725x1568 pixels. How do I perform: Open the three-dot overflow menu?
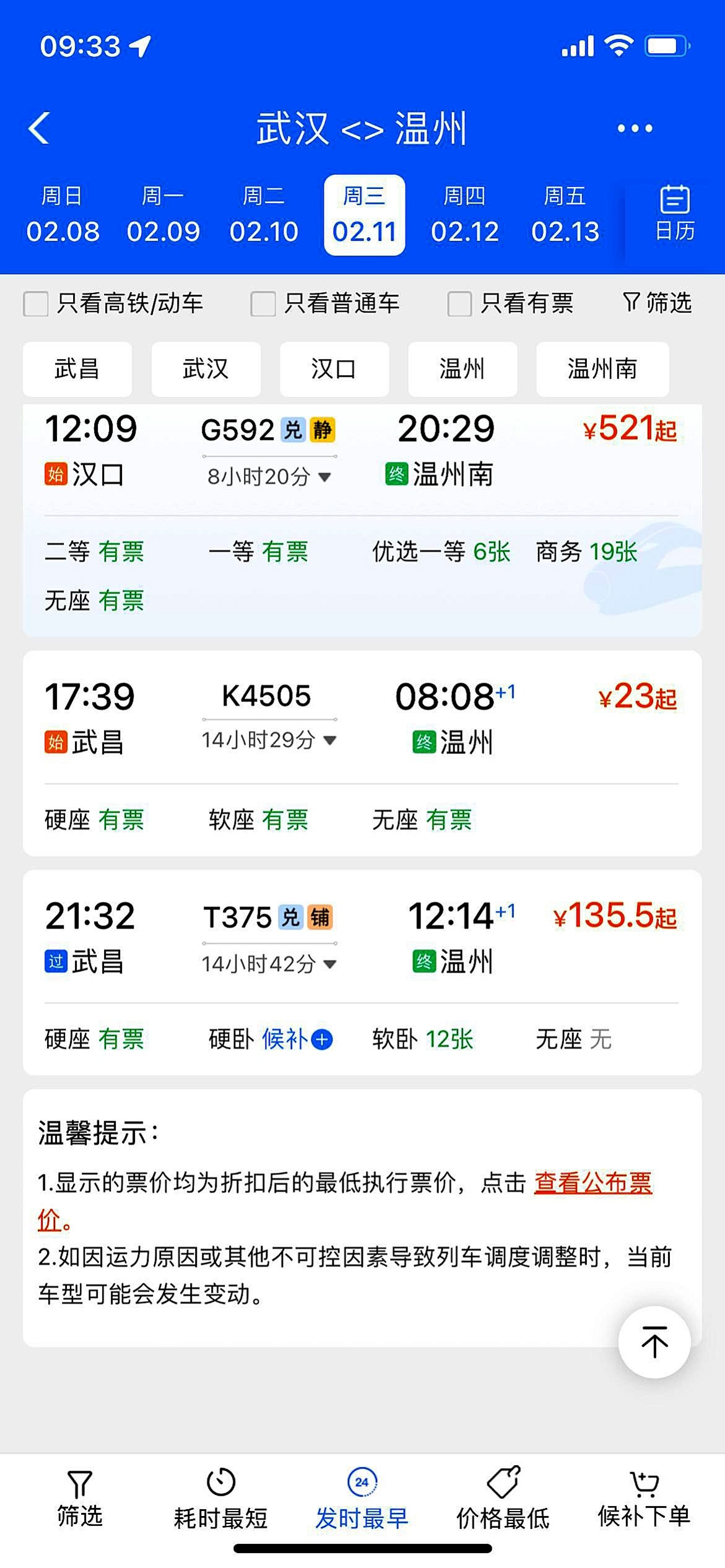click(x=635, y=128)
